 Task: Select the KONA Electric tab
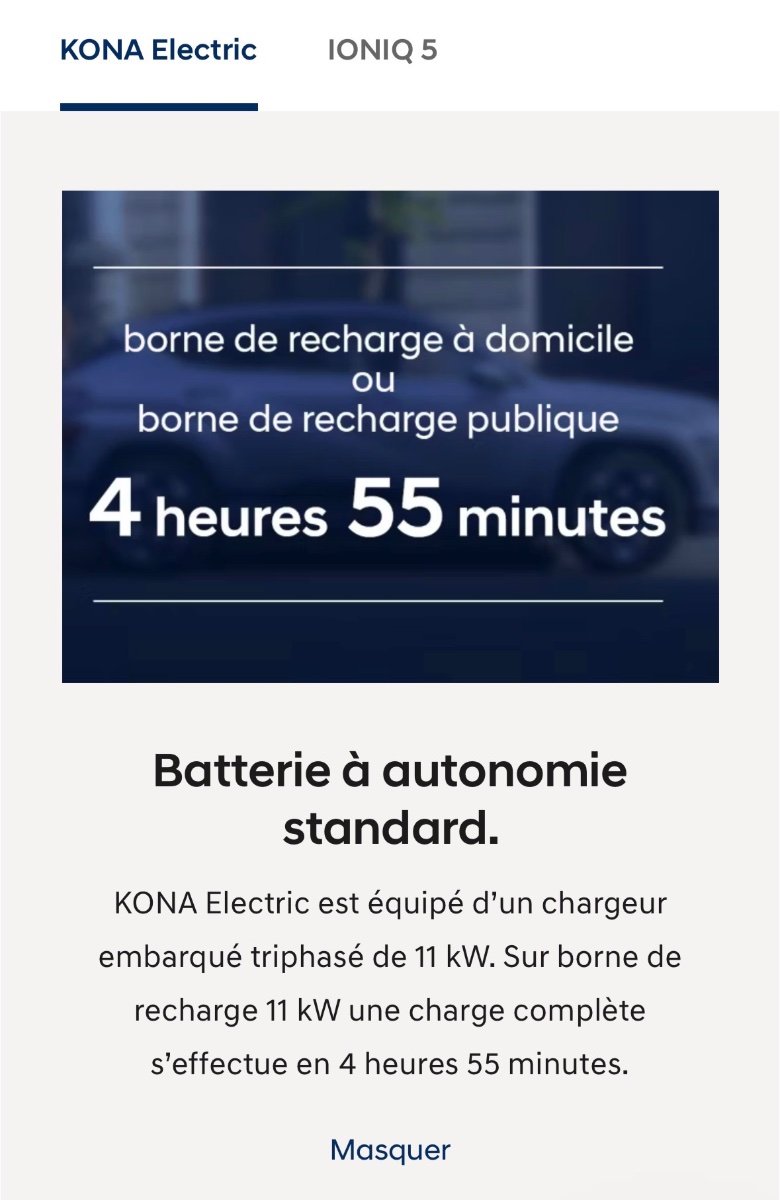pyautogui.click(x=159, y=51)
